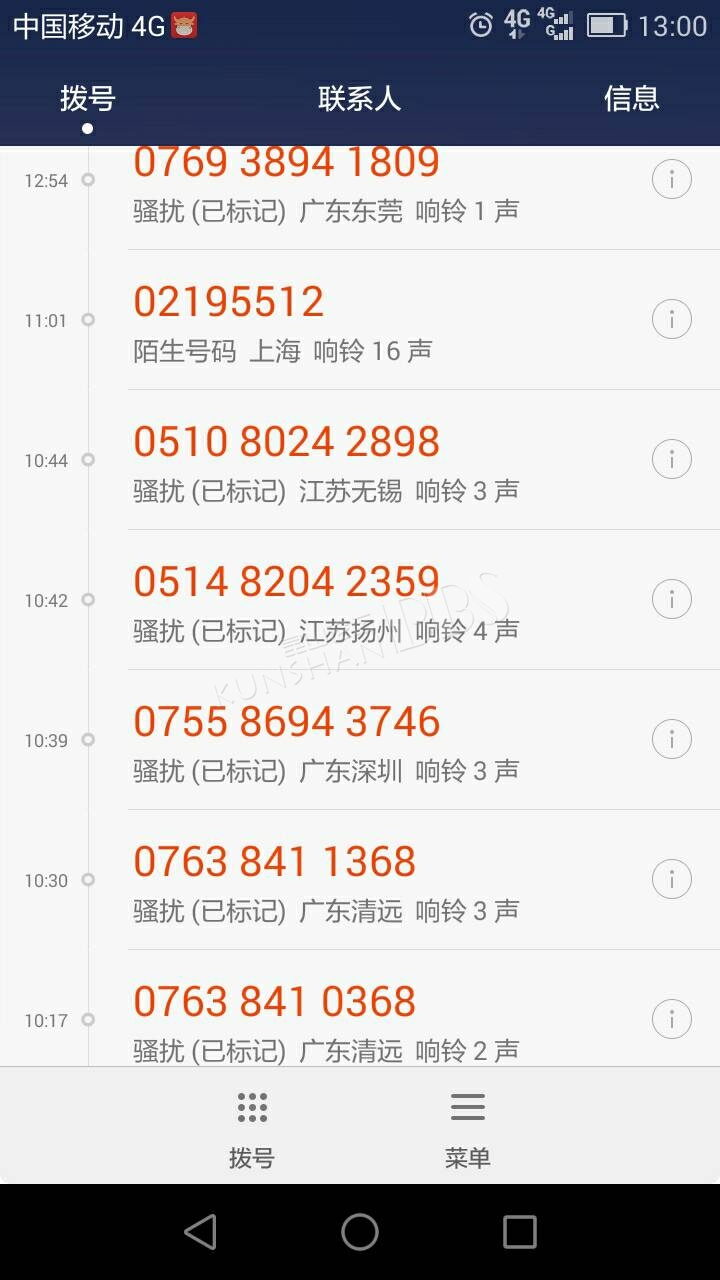View details for 0763 841 1368
This screenshot has width=720, height=1280.
click(x=672, y=880)
